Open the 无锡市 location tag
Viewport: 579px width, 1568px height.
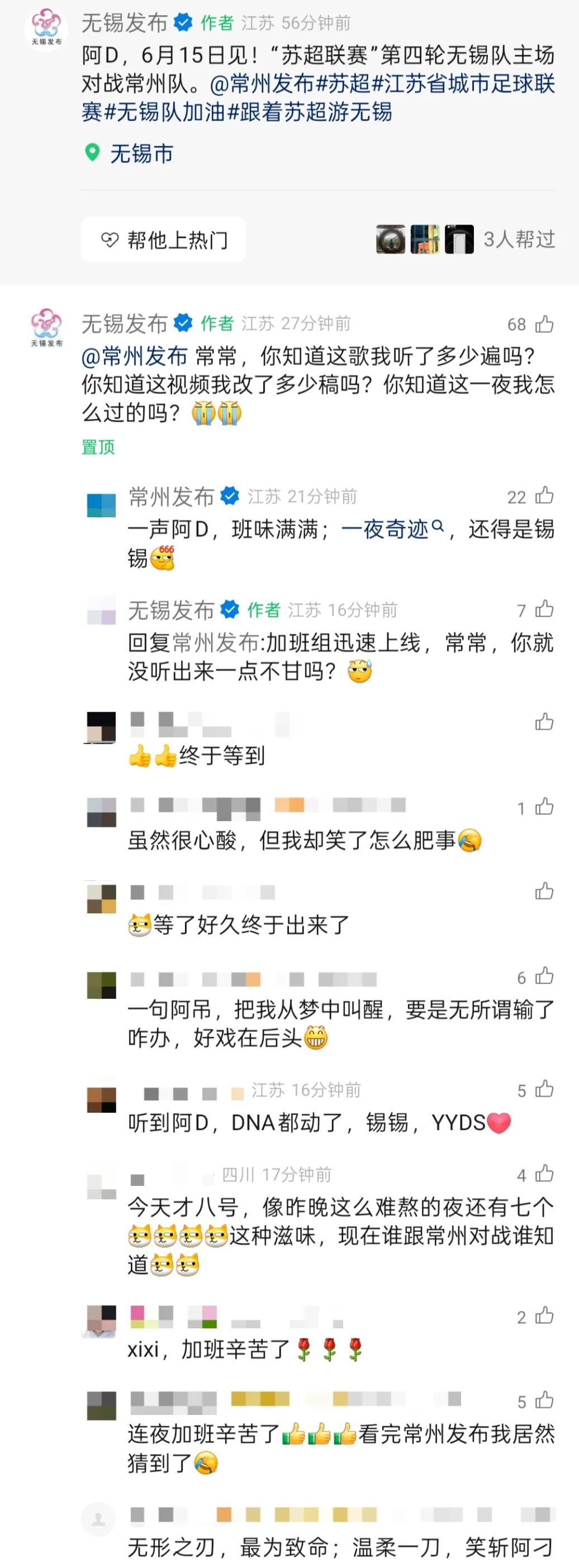pyautogui.click(x=141, y=154)
